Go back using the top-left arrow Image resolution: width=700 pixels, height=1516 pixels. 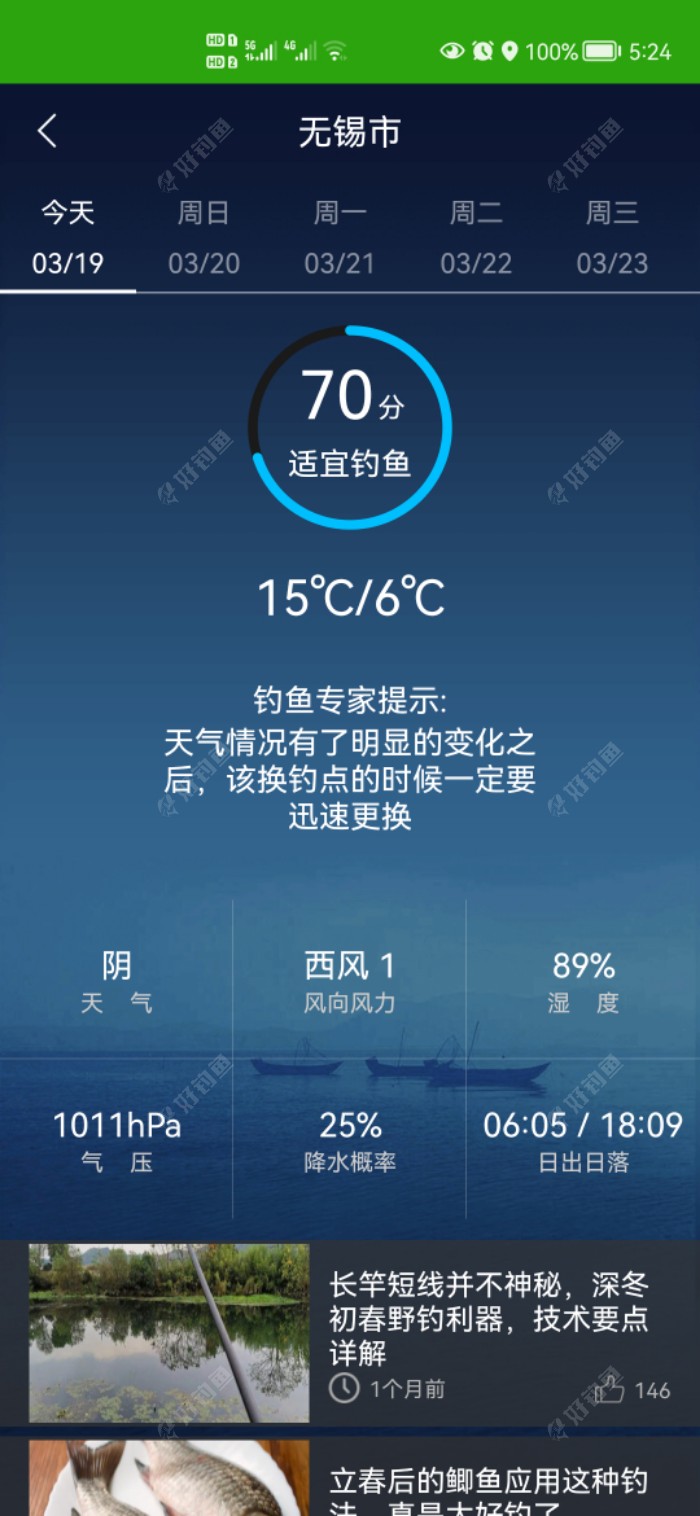[x=47, y=131]
